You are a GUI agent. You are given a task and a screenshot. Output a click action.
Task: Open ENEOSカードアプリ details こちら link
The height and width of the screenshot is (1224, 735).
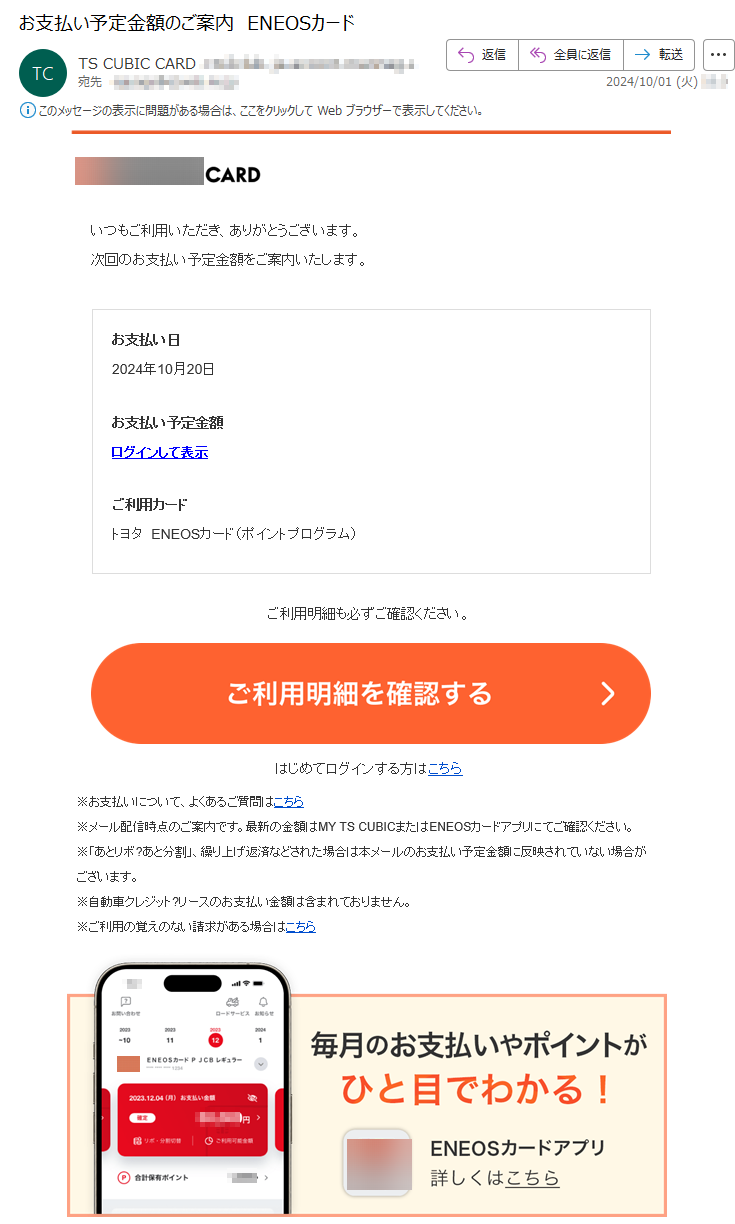[x=532, y=1177]
